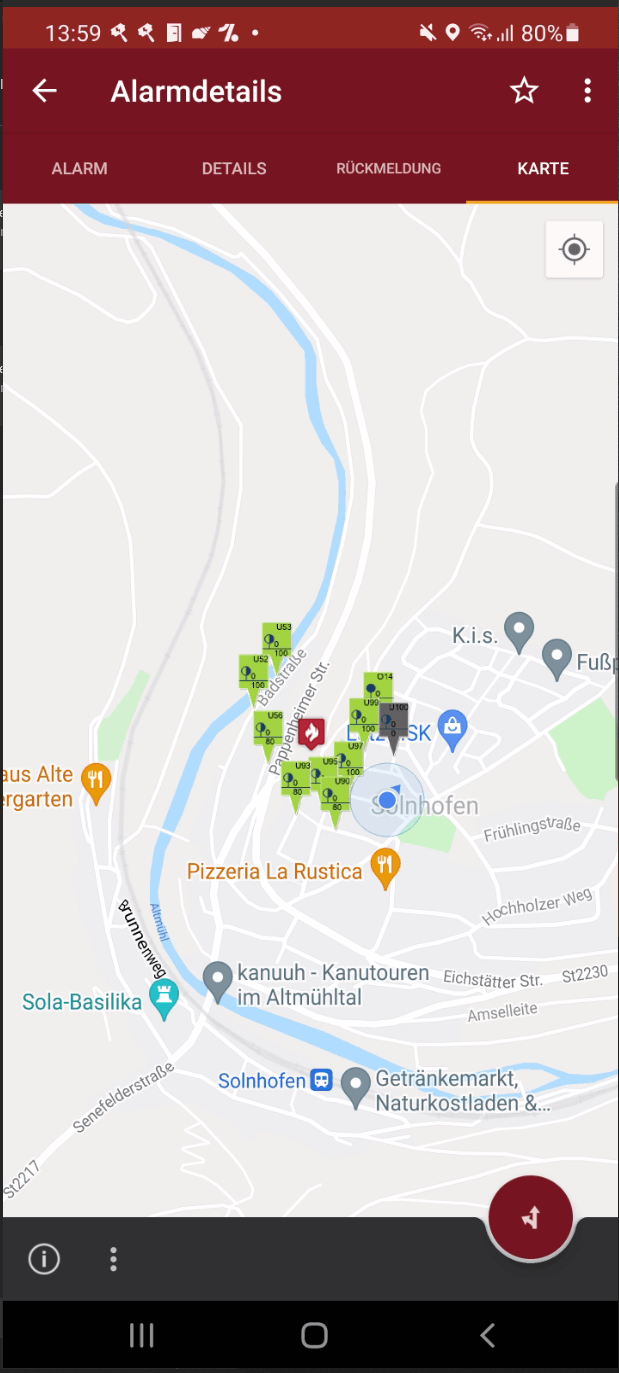Viewport: 619px width, 1373px height.
Task: Tap the grey U100 hydrant marker
Action: click(x=394, y=721)
